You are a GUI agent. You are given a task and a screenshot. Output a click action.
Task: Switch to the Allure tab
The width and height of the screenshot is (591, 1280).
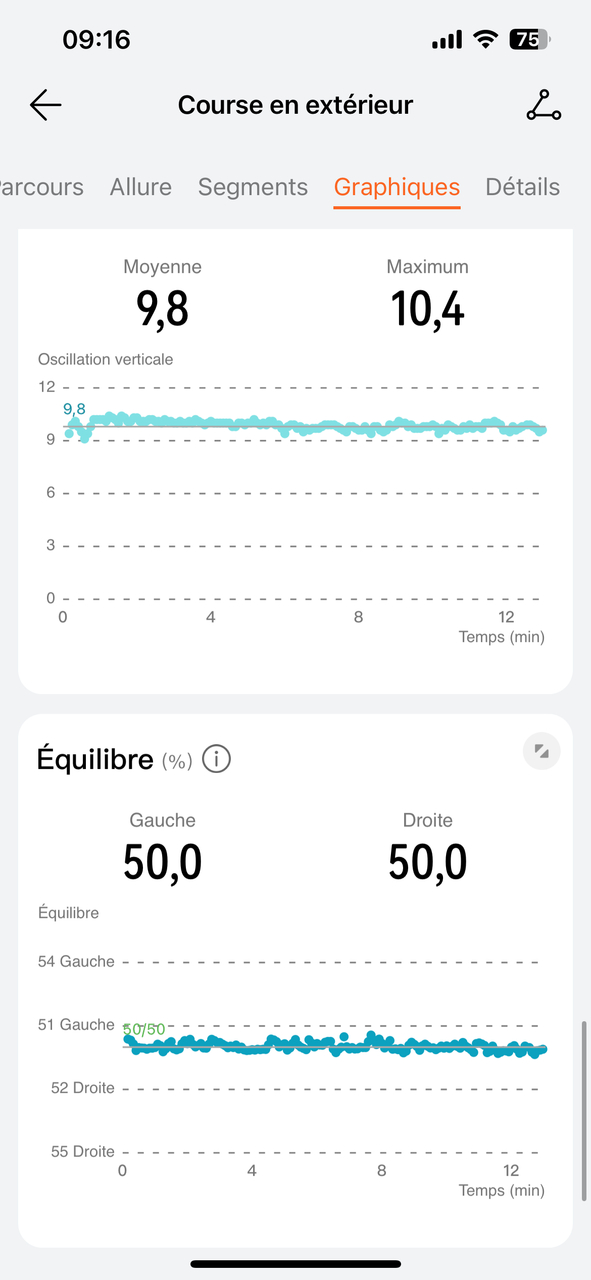(141, 187)
